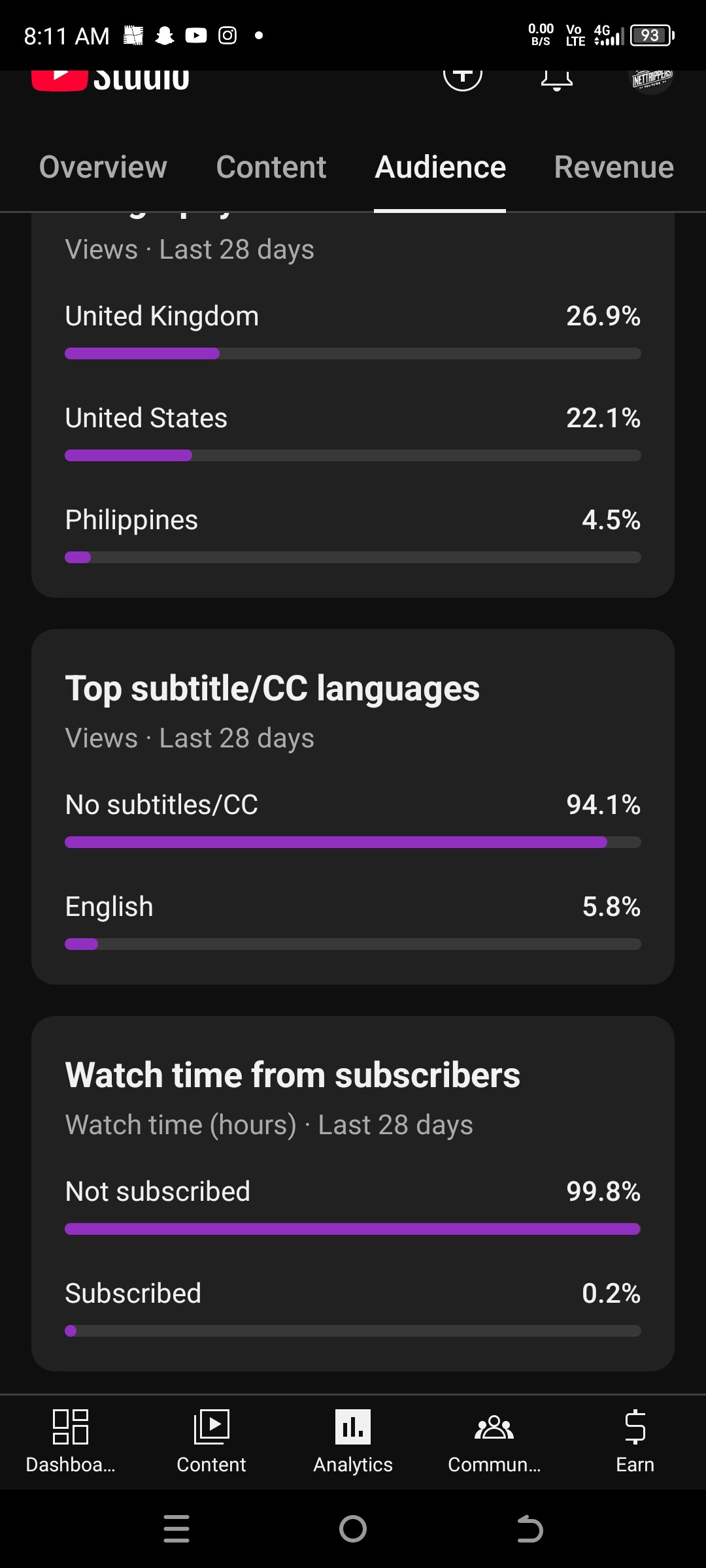Select the Audience tab
Screen dimensions: 706x1568
pos(440,167)
